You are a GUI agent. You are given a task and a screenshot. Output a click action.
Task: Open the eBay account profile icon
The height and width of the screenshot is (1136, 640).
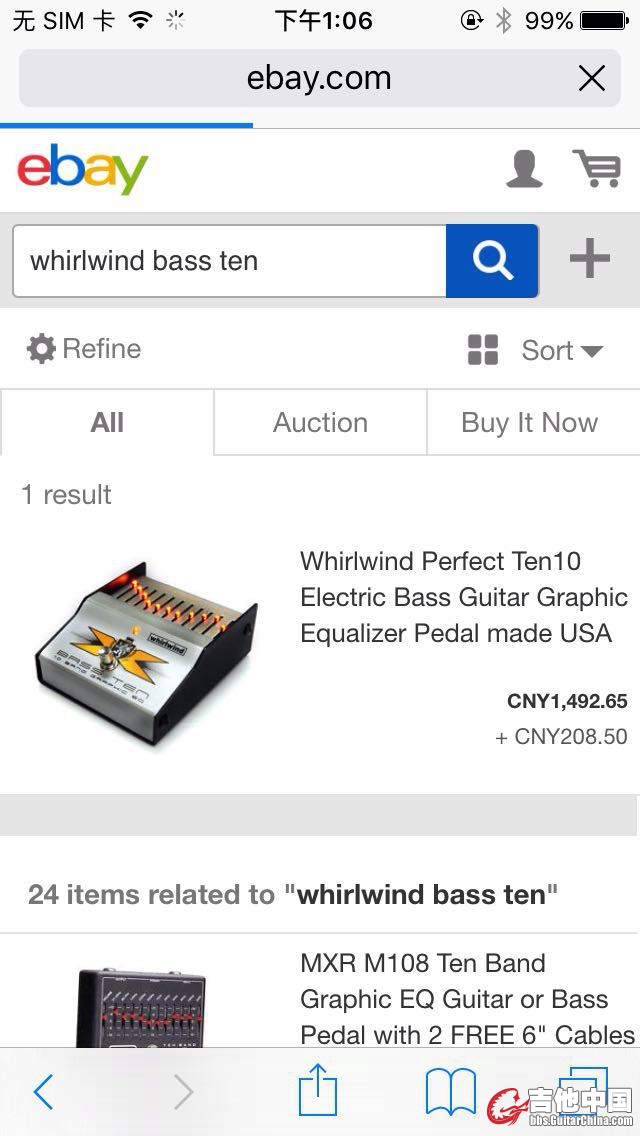[x=524, y=169]
